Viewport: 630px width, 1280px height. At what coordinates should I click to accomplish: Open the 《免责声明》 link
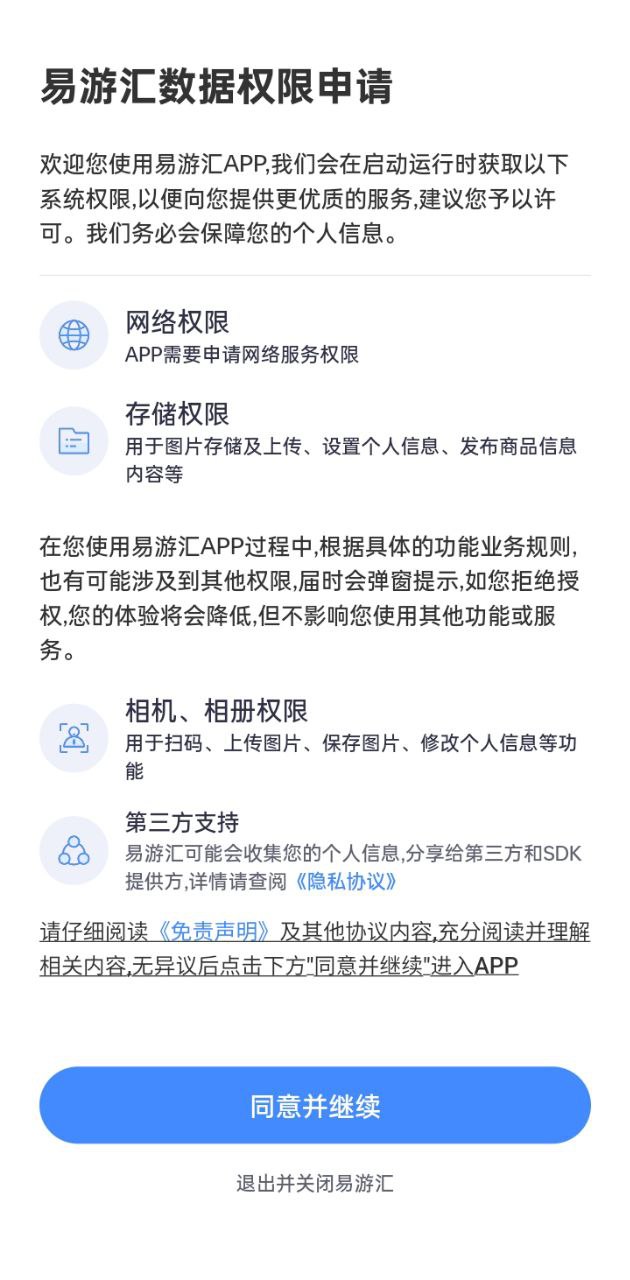pos(216,932)
